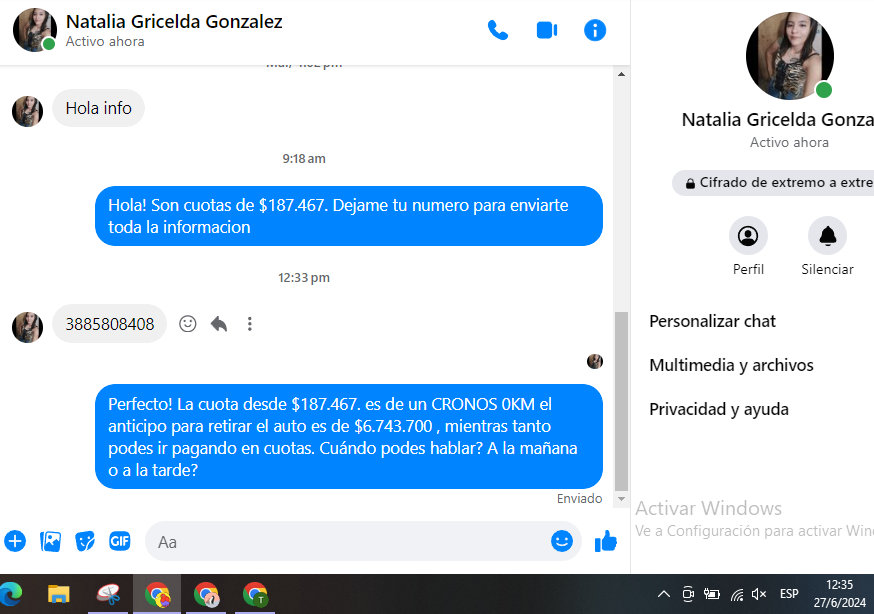Choose a sticker to send
The height and width of the screenshot is (614, 874).
(86, 541)
